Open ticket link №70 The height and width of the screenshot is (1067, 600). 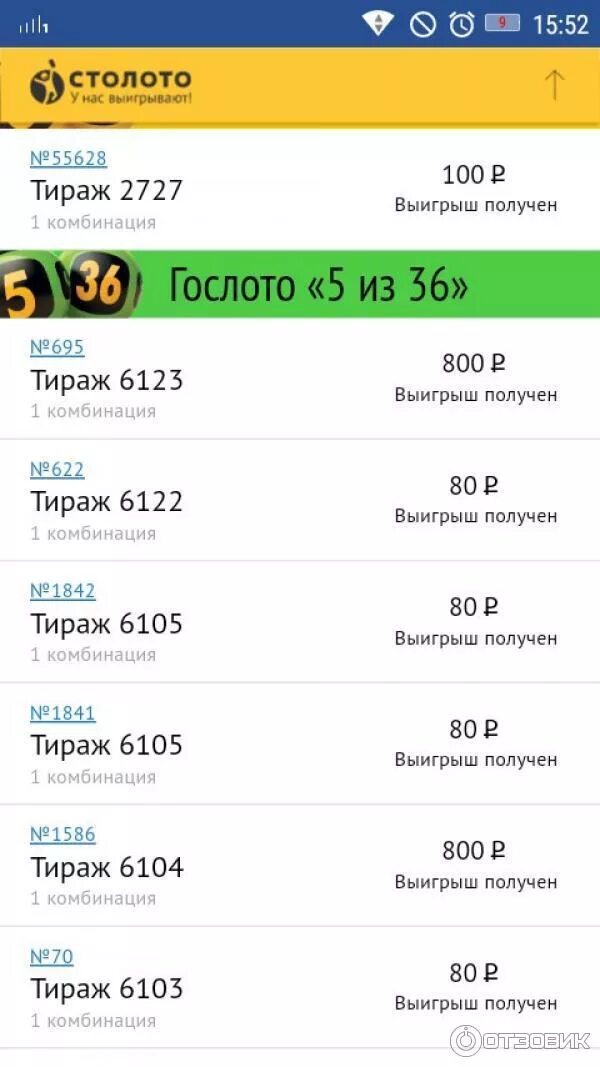(52, 957)
